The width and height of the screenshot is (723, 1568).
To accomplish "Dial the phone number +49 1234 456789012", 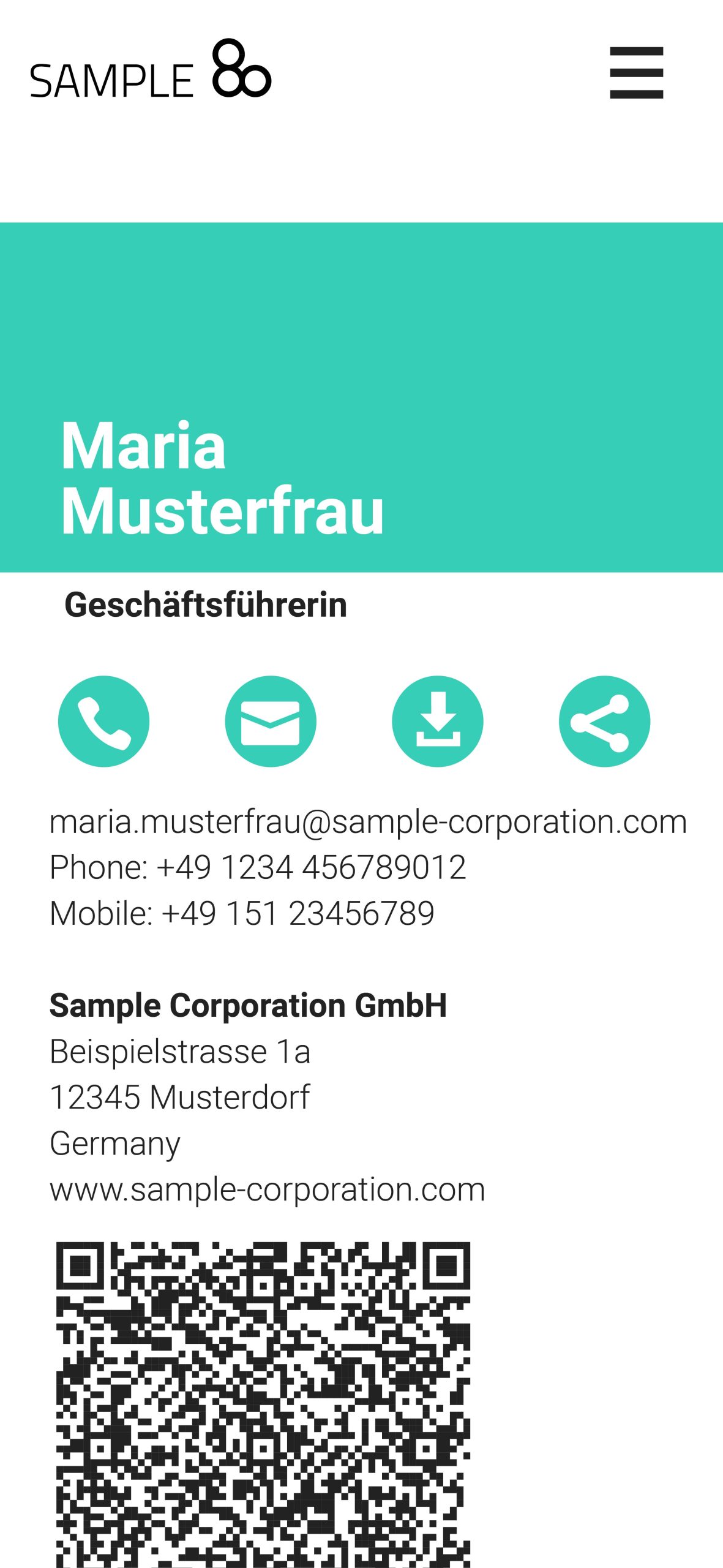I will (x=311, y=867).
